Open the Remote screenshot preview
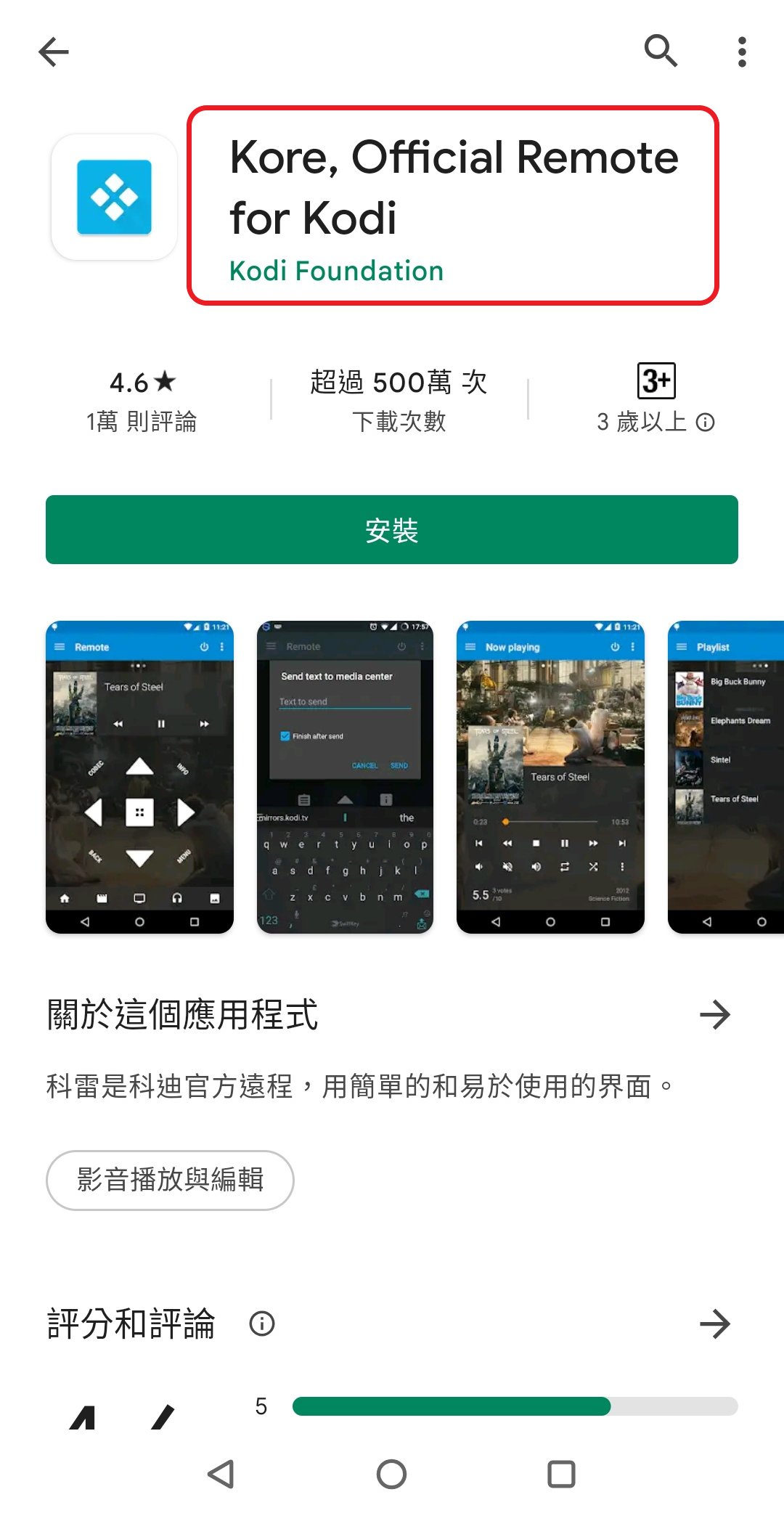The image size is (784, 1521). pos(139,777)
